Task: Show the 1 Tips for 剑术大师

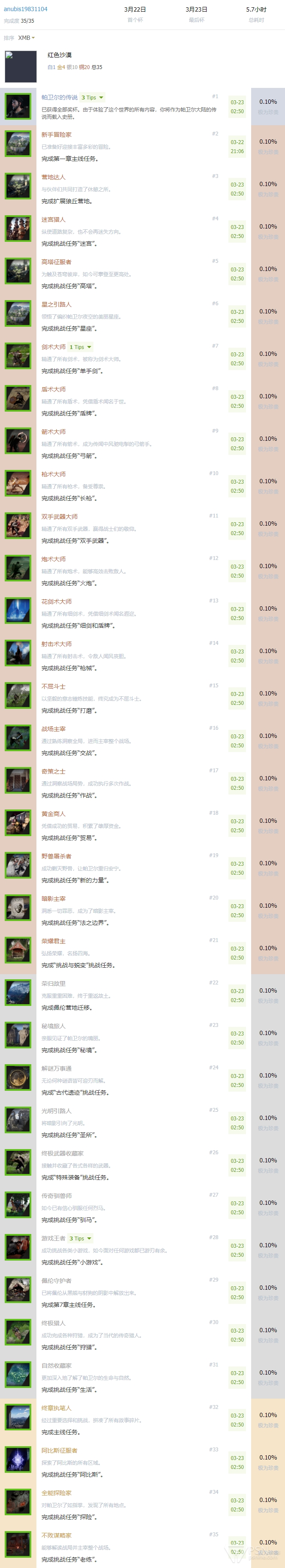Action: tap(81, 347)
